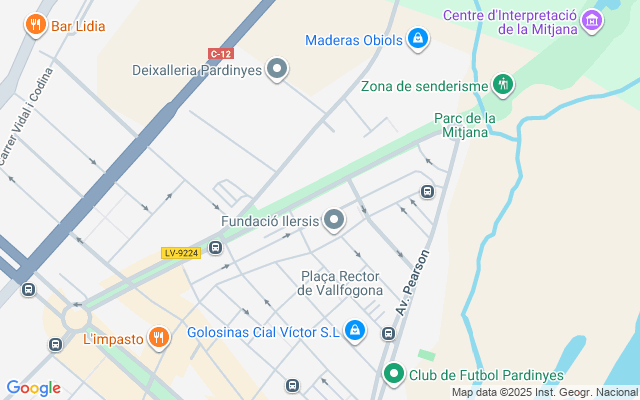Select the Zona de senderisme hiking pin
The height and width of the screenshot is (400, 640).
pos(503,85)
